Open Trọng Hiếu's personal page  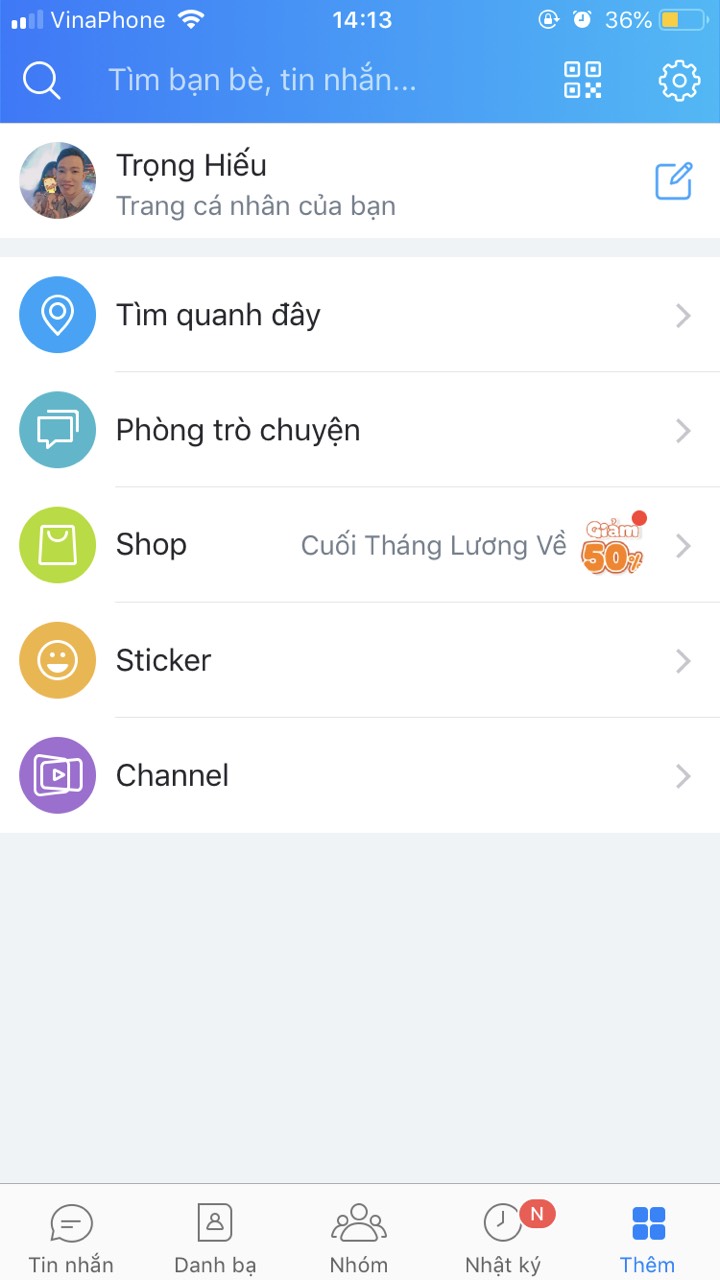[255, 182]
